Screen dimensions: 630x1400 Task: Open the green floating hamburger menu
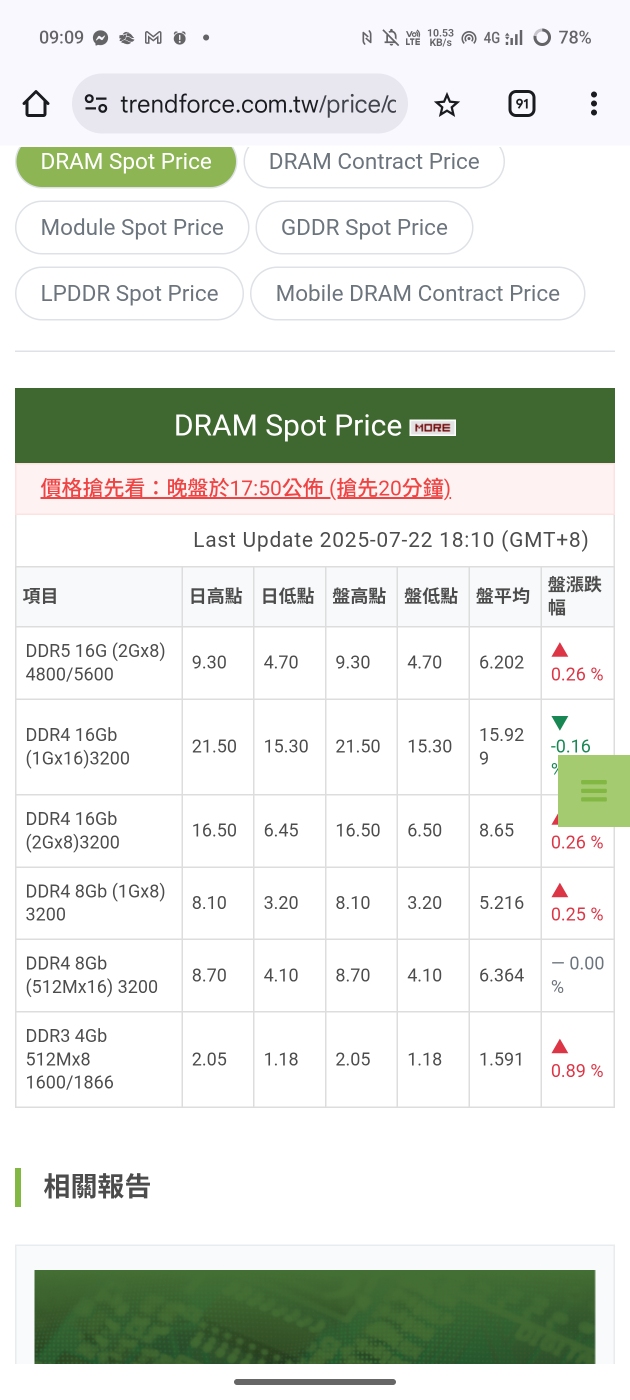[594, 791]
